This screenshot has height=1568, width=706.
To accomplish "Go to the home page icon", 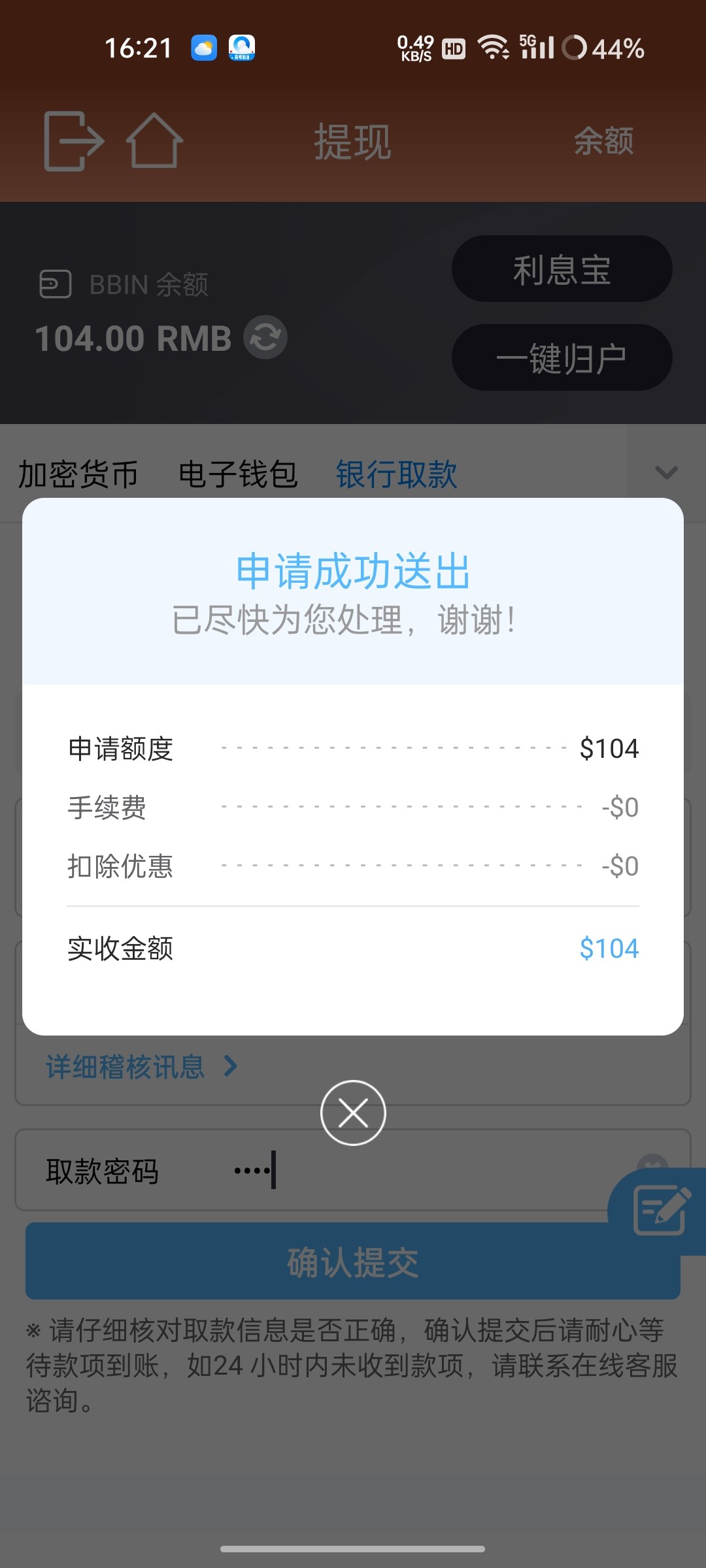I will [154, 141].
